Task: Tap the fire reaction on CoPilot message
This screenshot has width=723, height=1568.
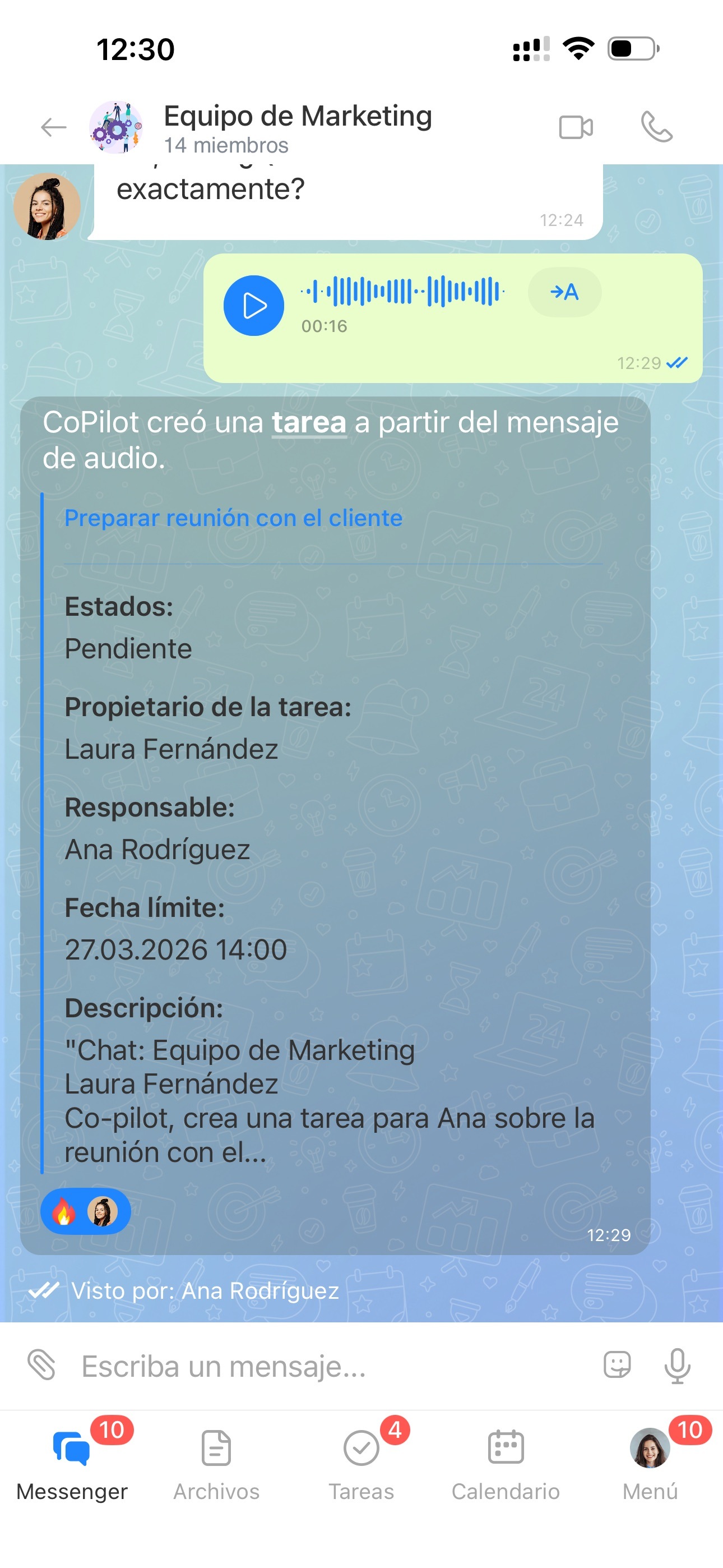Action: (64, 1211)
